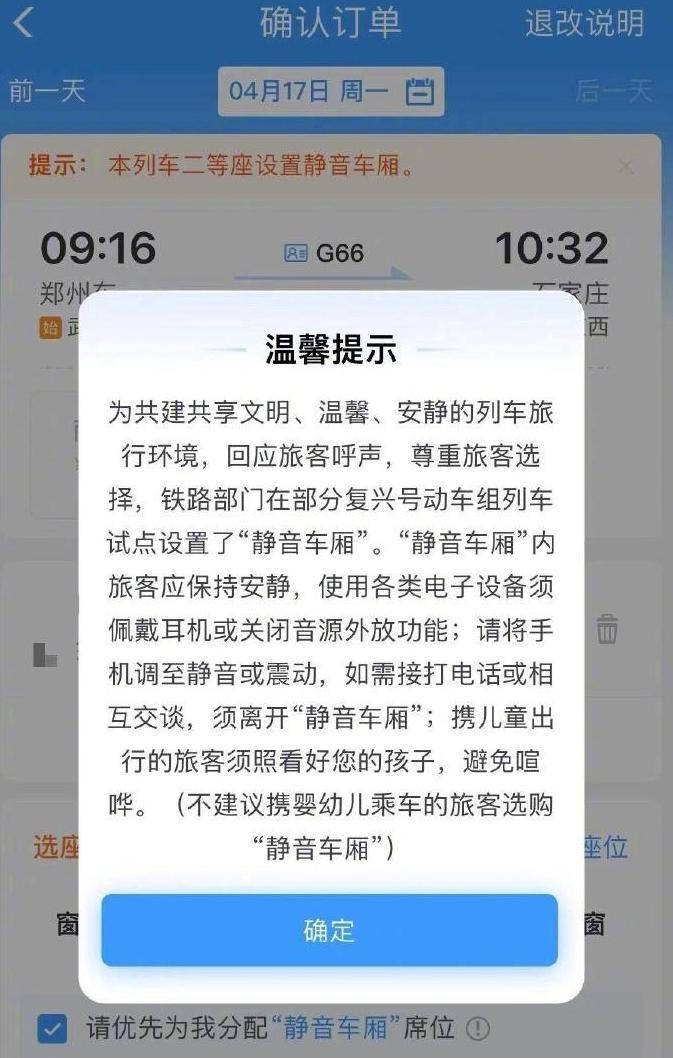Open 退改说明 refund policy
The width and height of the screenshot is (673, 1058).
click(585, 23)
